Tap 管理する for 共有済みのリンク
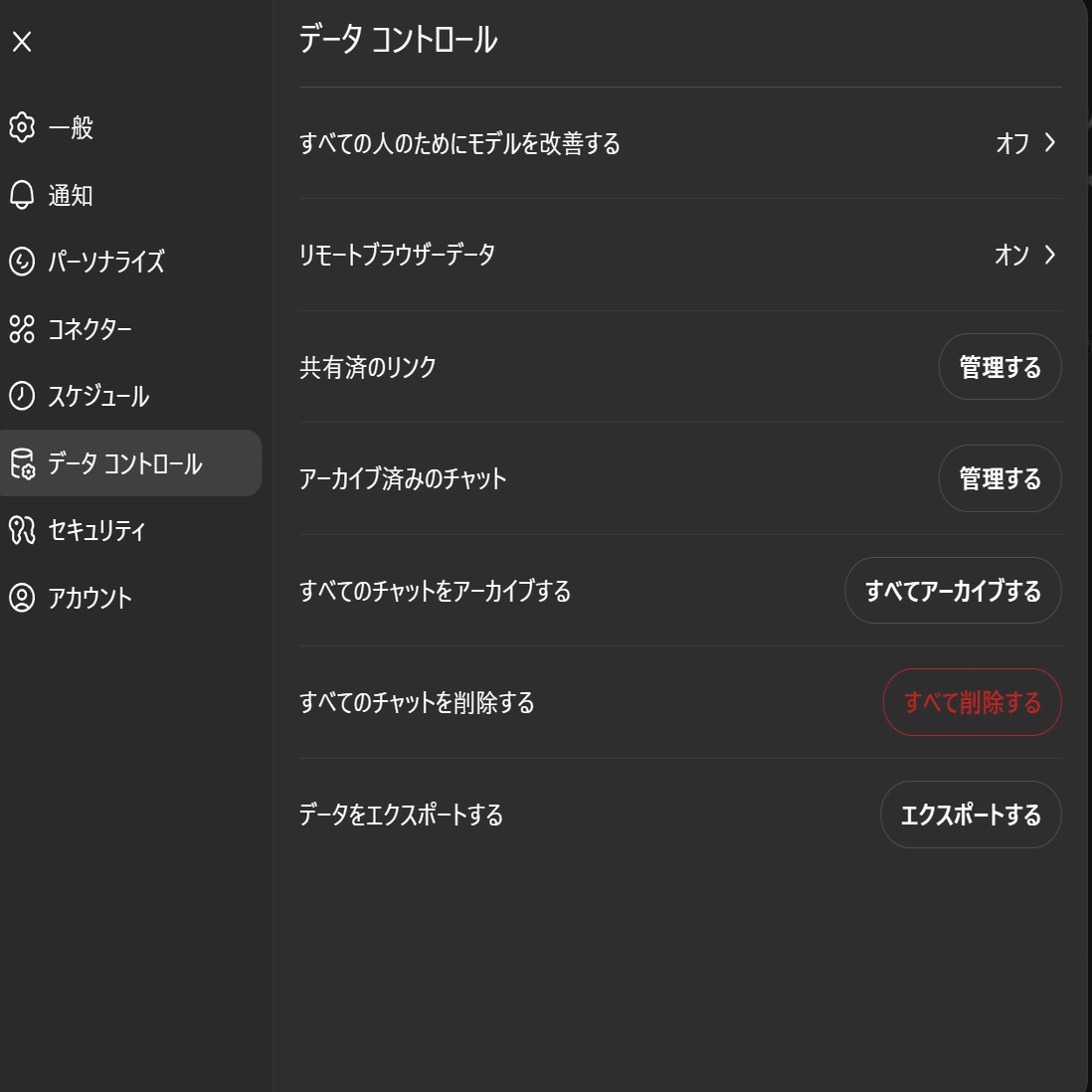Image resolution: width=1092 pixels, height=1092 pixels. (1000, 367)
